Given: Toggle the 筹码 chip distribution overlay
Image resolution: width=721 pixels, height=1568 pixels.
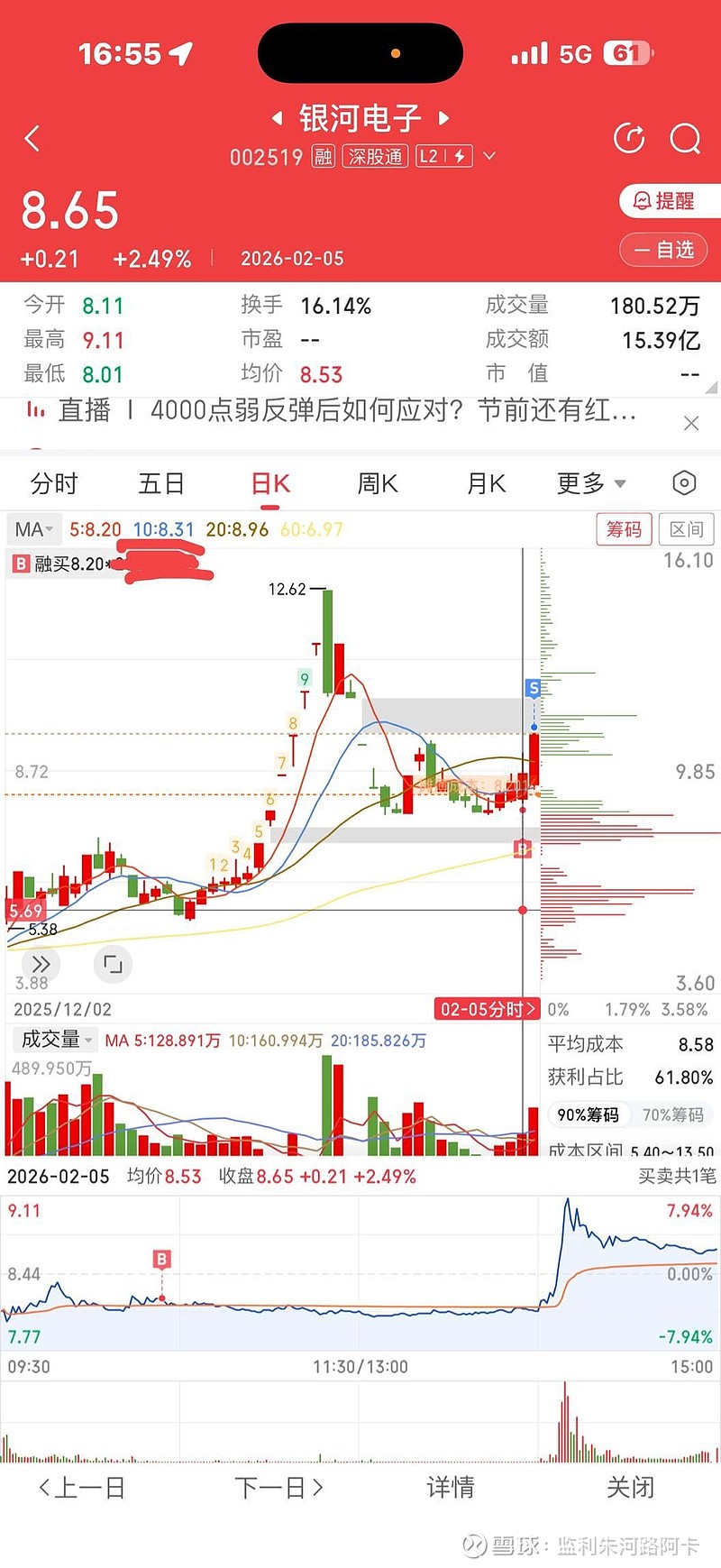Looking at the screenshot, I should pos(625,529).
